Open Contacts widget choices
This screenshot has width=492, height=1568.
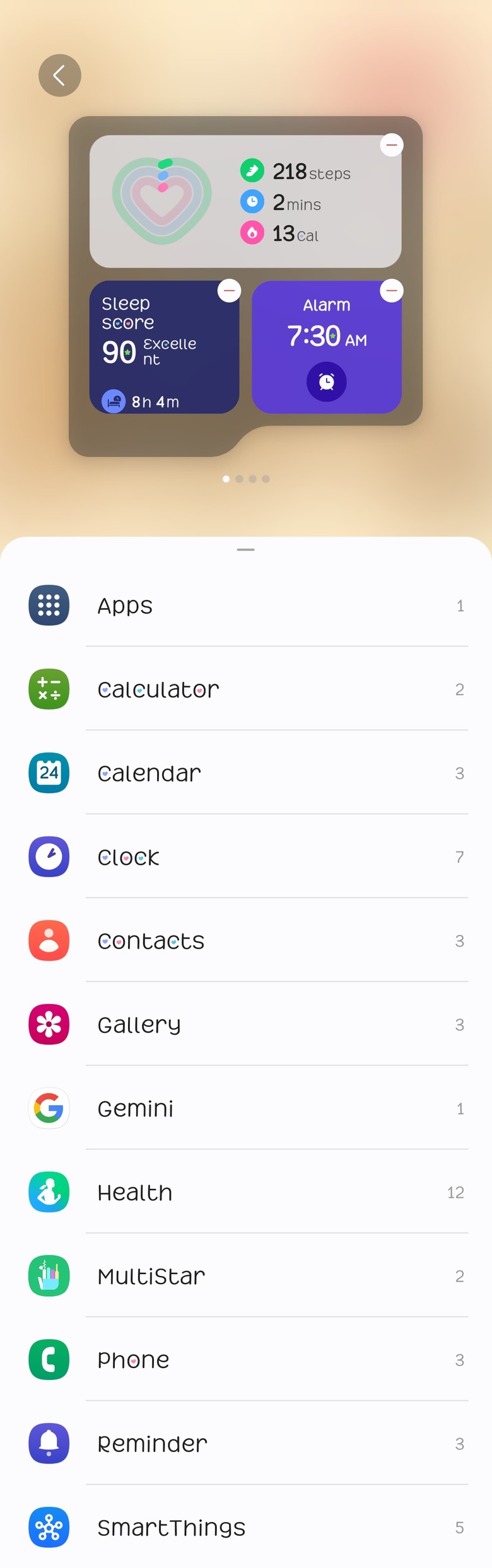pyautogui.click(x=246, y=941)
